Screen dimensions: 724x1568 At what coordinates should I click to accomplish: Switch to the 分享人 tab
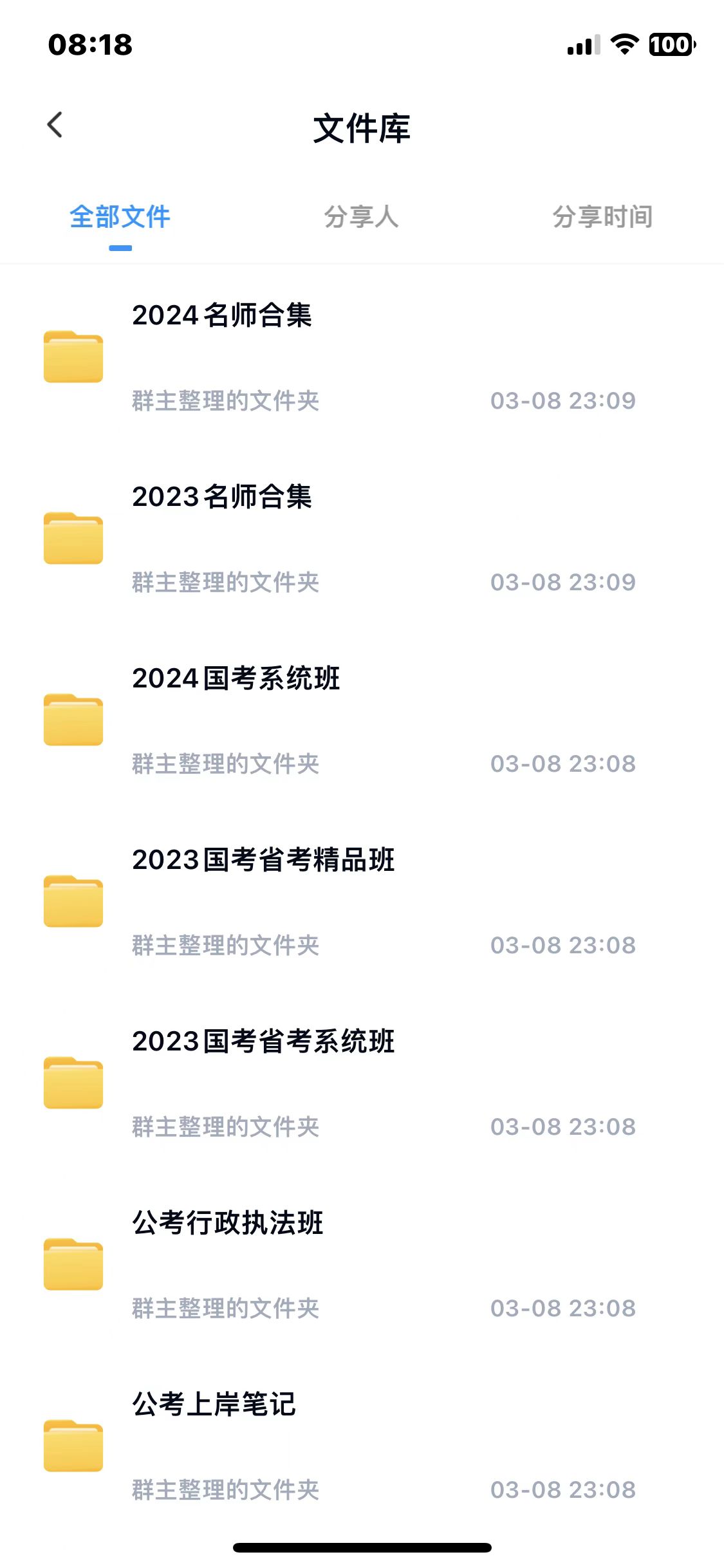362,217
